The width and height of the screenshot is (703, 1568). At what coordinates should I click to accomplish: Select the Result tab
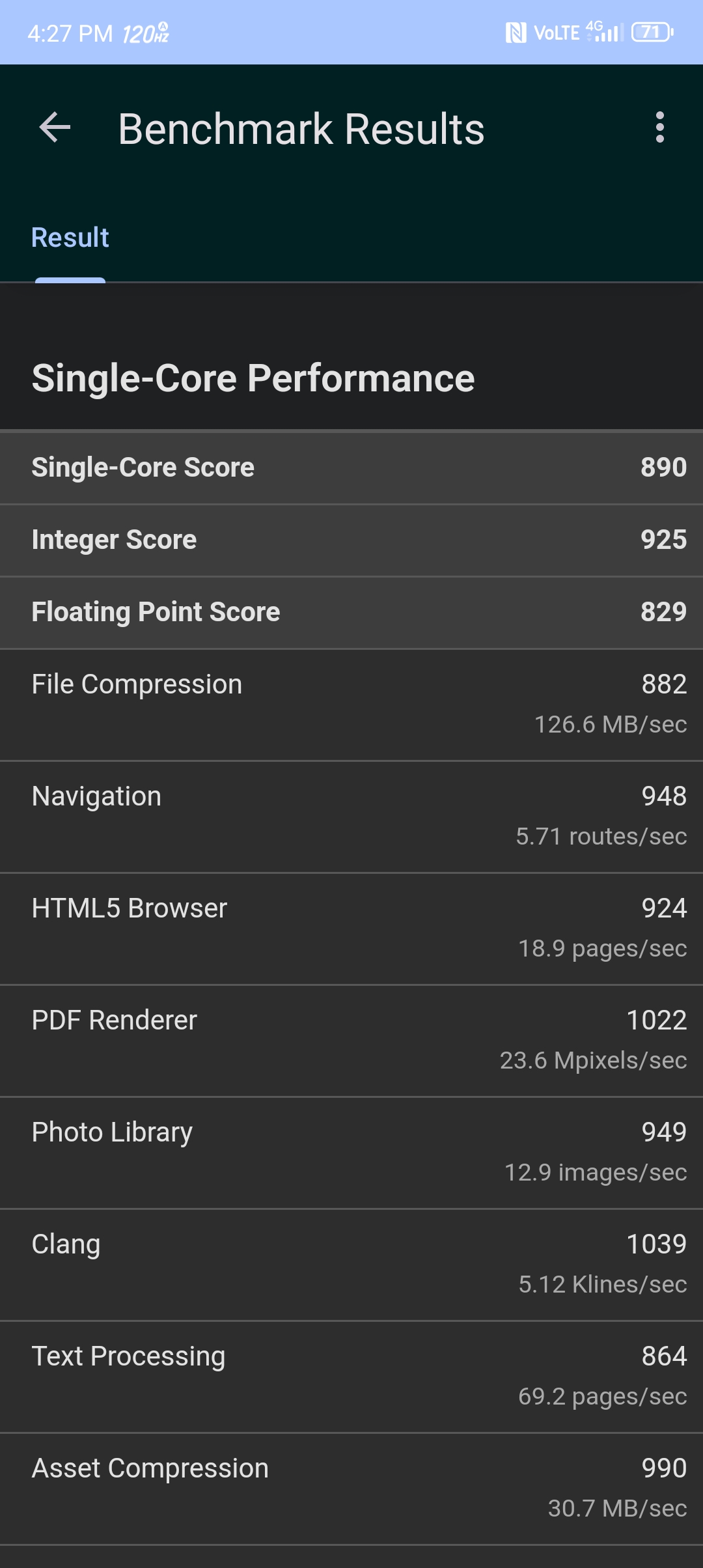click(x=70, y=238)
